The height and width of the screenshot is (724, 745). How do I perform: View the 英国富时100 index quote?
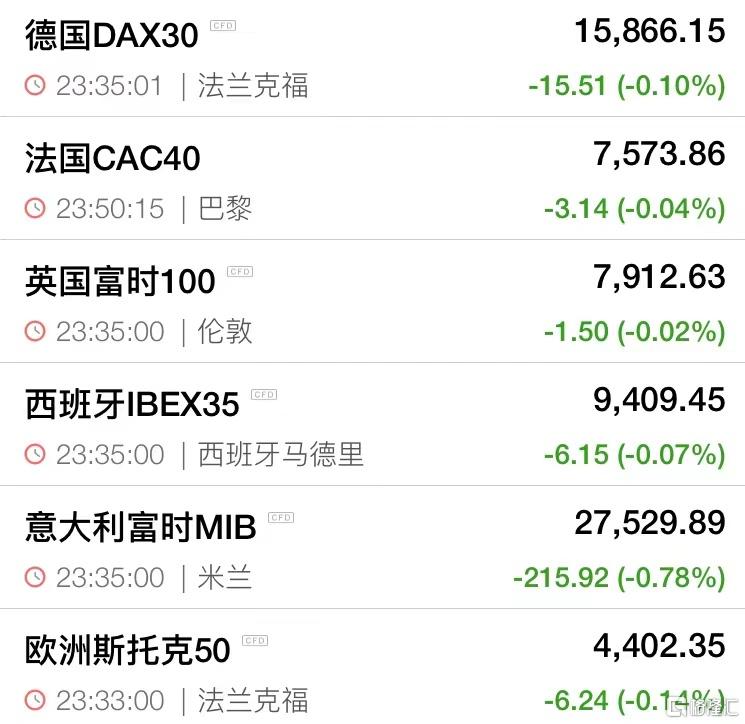120,281
